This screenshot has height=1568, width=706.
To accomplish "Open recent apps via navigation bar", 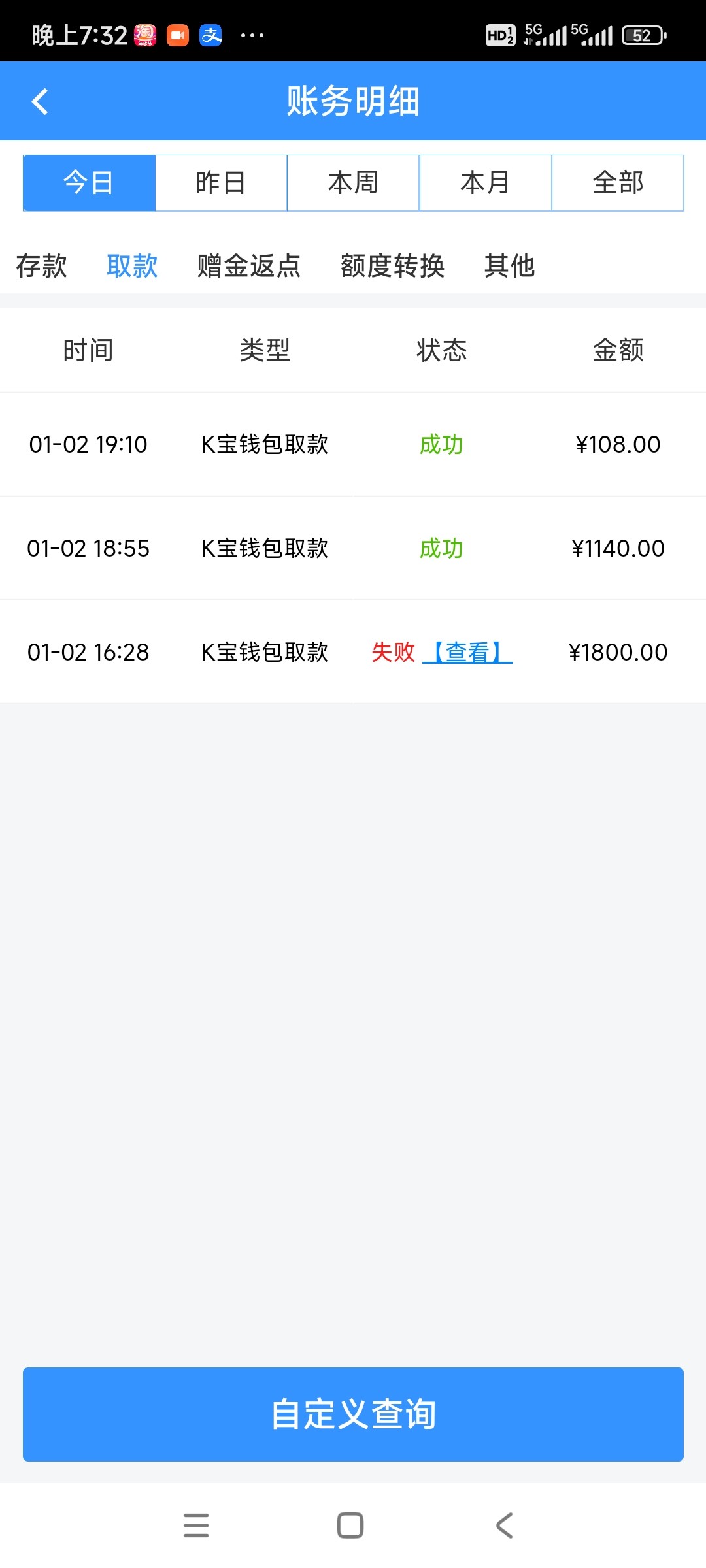I will [196, 1526].
